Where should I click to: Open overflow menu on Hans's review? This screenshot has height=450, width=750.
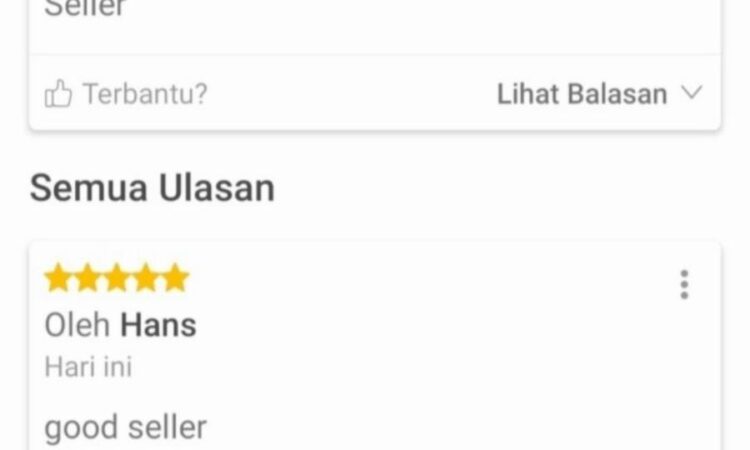click(x=684, y=285)
